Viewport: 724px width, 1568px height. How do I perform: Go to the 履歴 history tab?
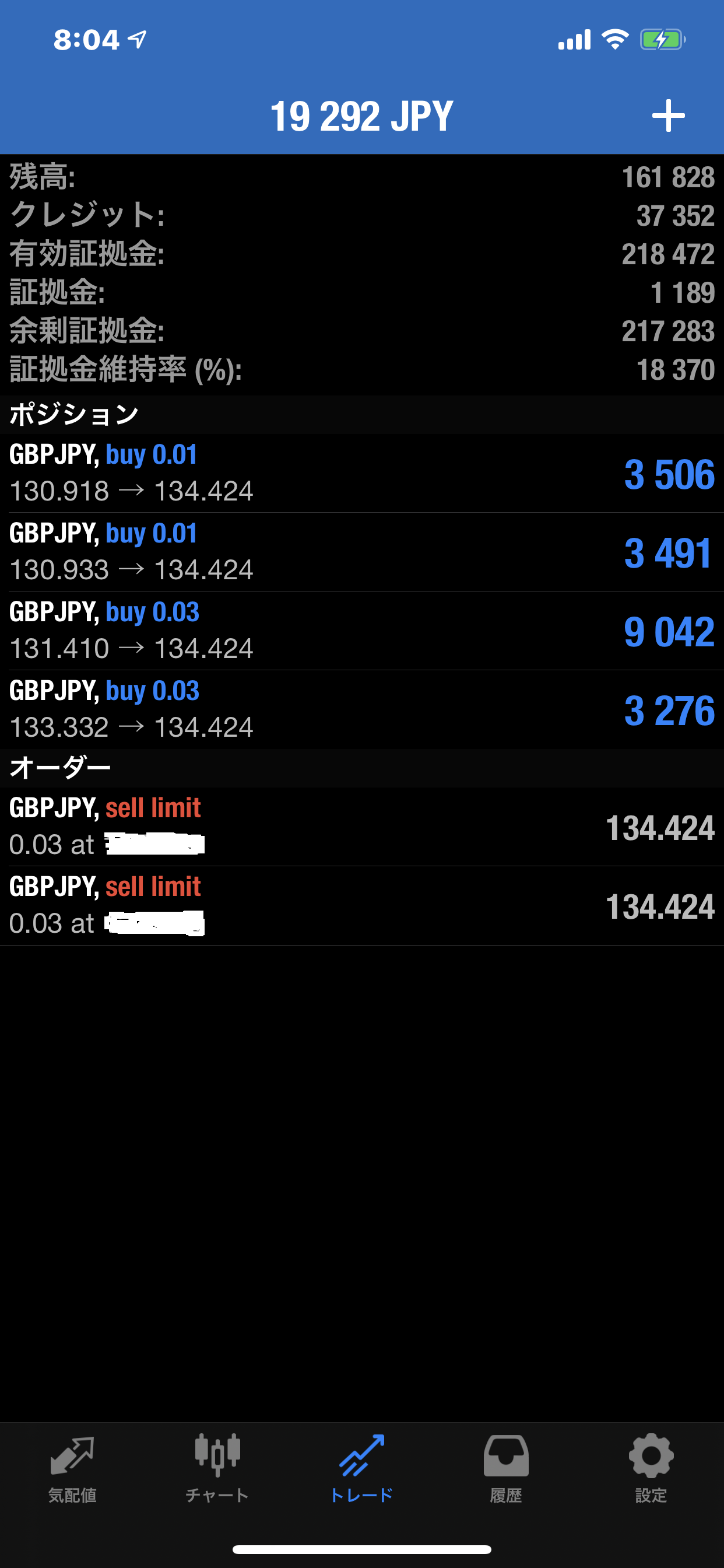click(506, 1468)
